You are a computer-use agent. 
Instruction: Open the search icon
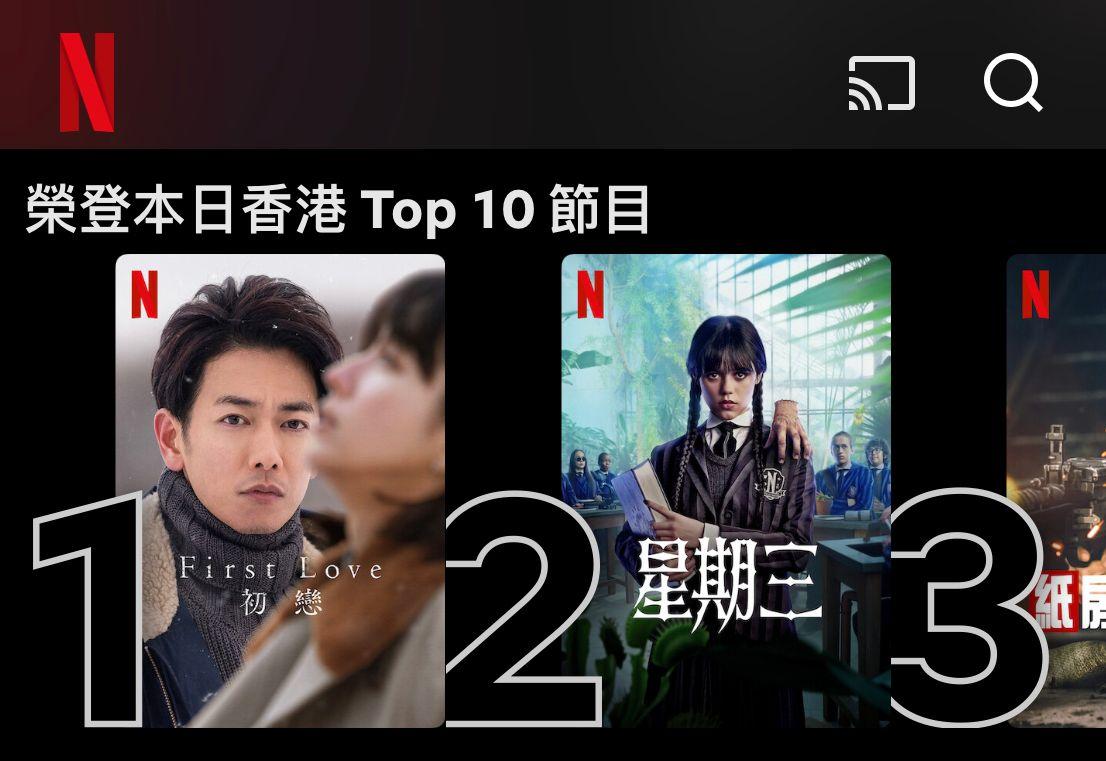pos(1012,84)
